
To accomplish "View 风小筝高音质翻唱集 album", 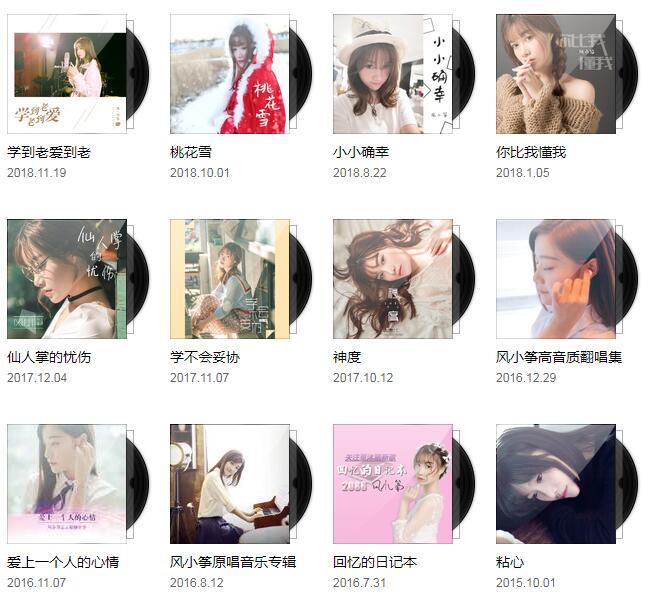I will pyautogui.click(x=556, y=279).
